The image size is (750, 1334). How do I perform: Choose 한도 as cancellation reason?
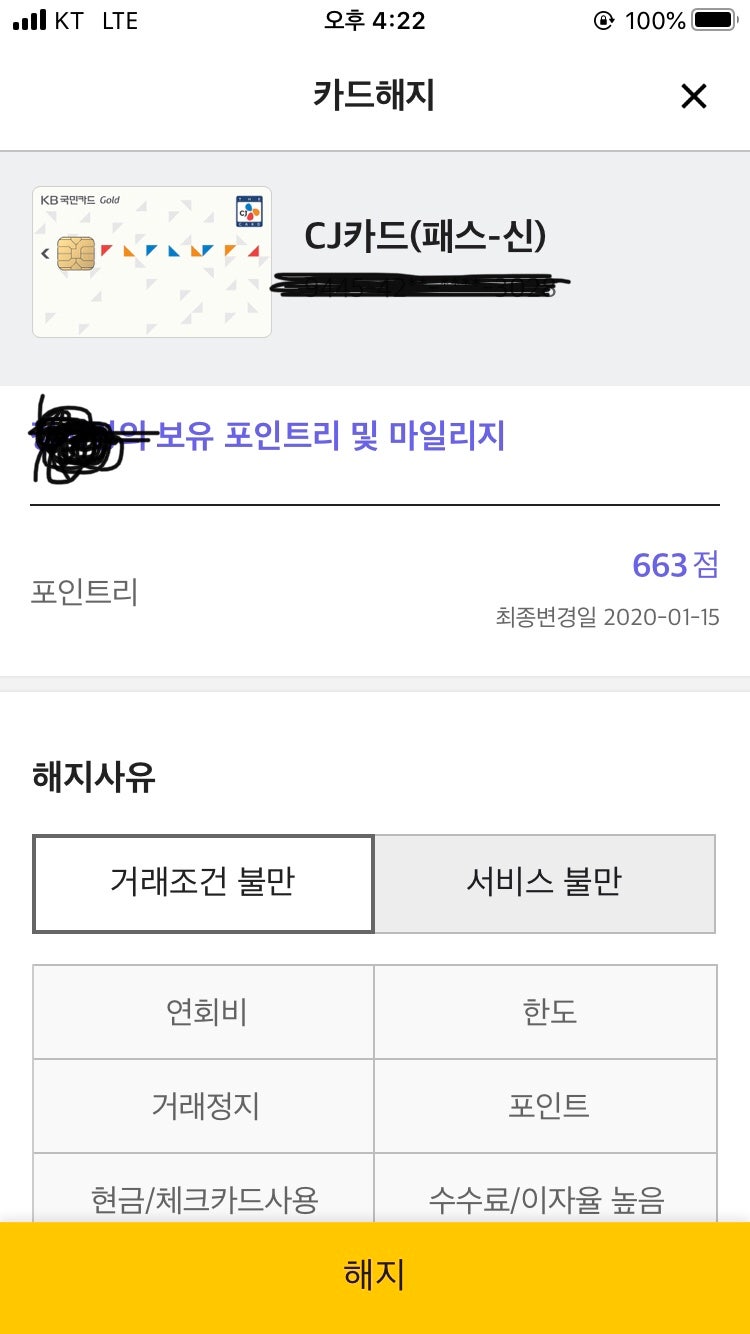pyautogui.click(x=546, y=1012)
